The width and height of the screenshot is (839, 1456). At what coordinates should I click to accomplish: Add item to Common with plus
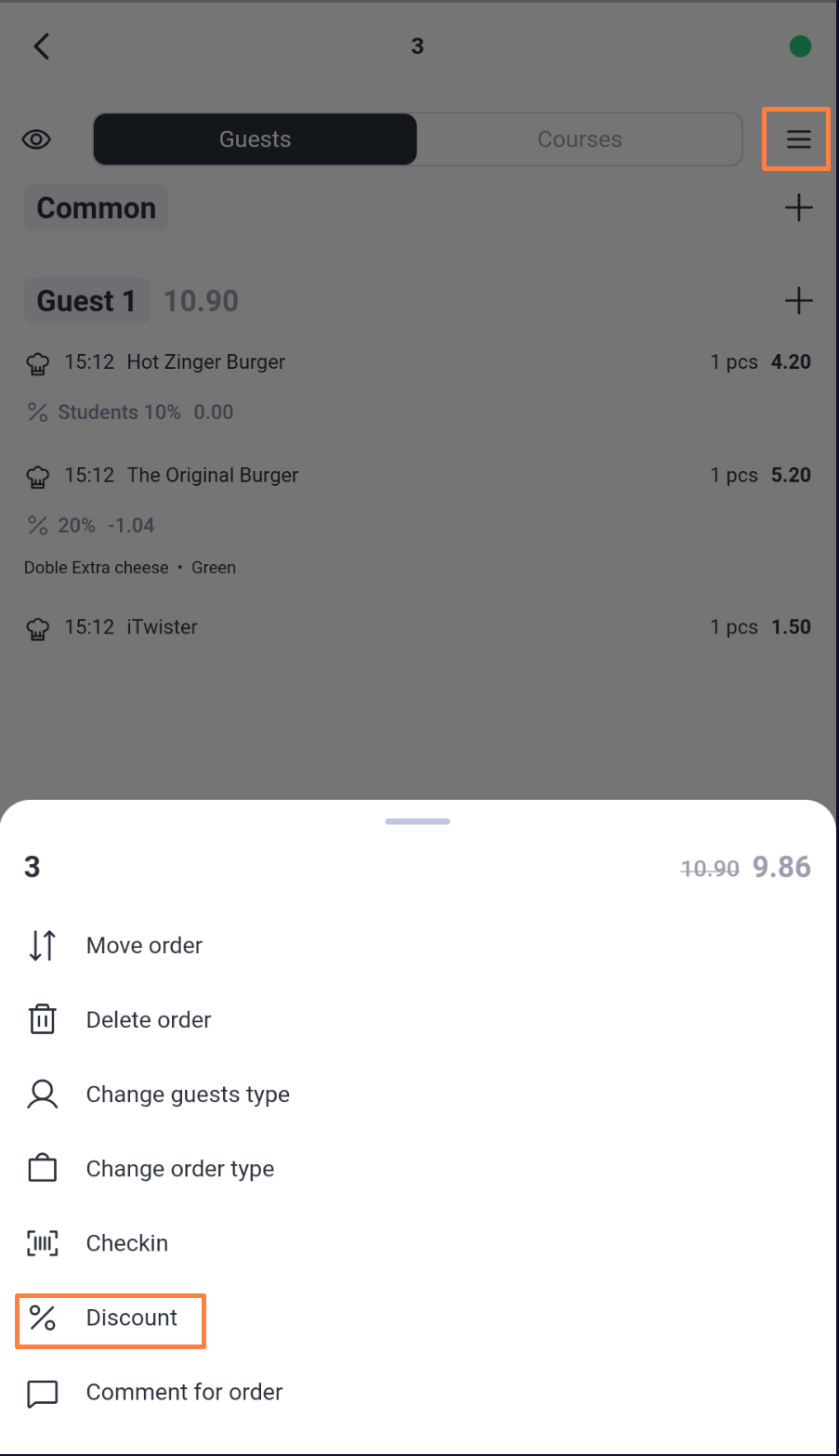click(798, 208)
